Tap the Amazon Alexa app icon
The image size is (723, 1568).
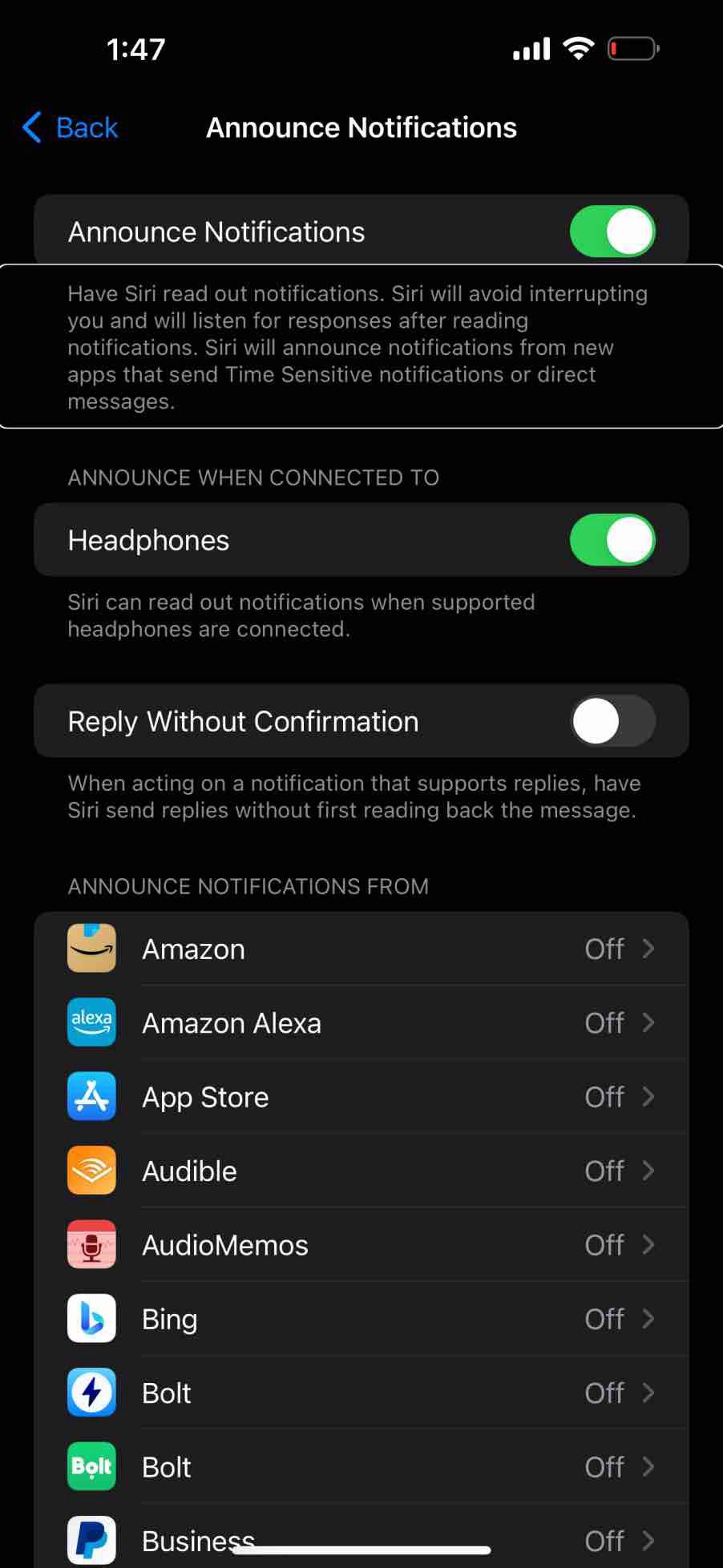click(91, 1022)
